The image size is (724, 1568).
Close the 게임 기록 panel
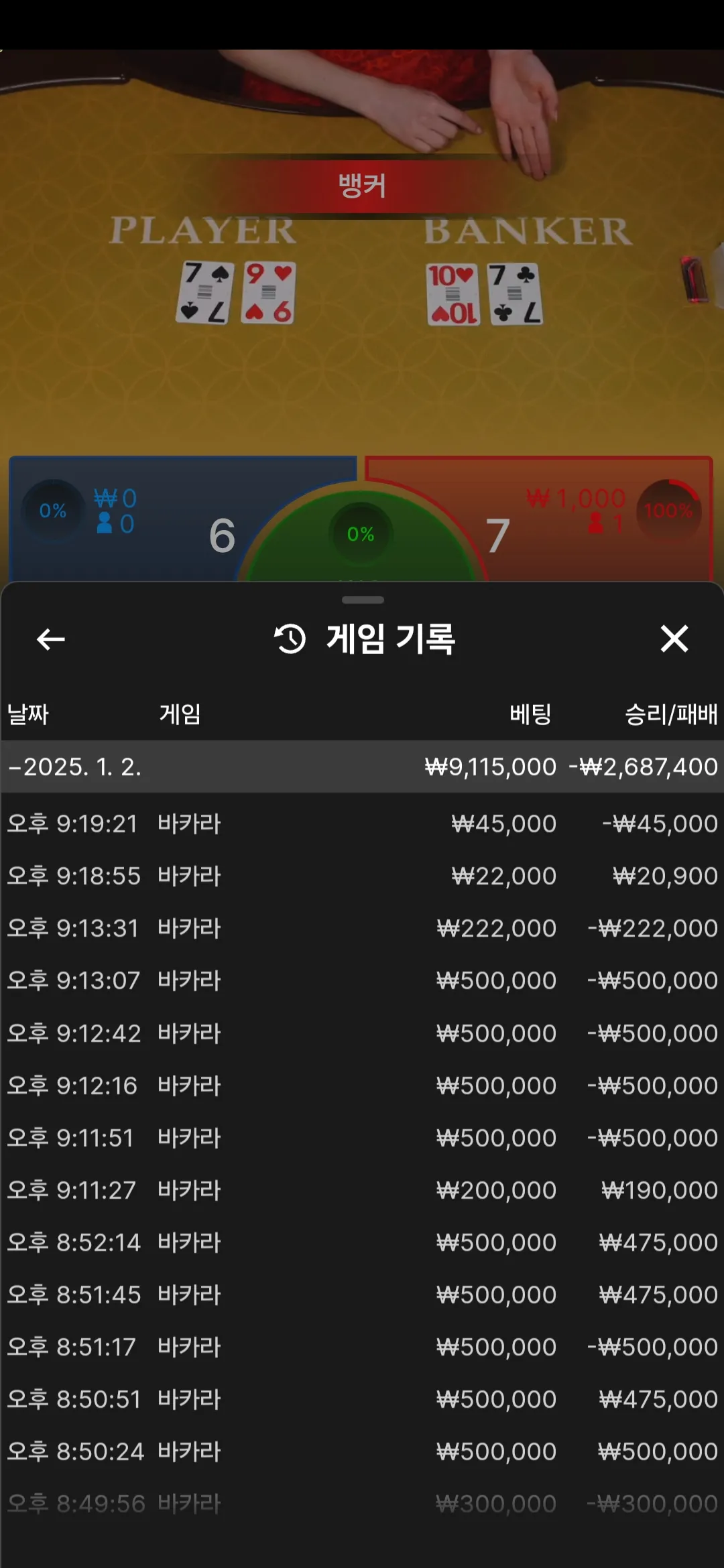pos(674,639)
